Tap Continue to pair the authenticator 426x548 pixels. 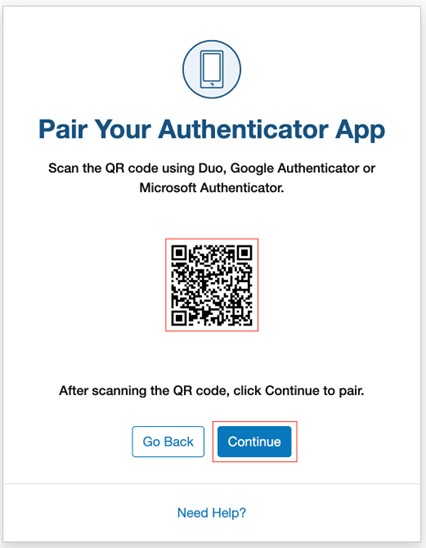pyautogui.click(x=254, y=441)
